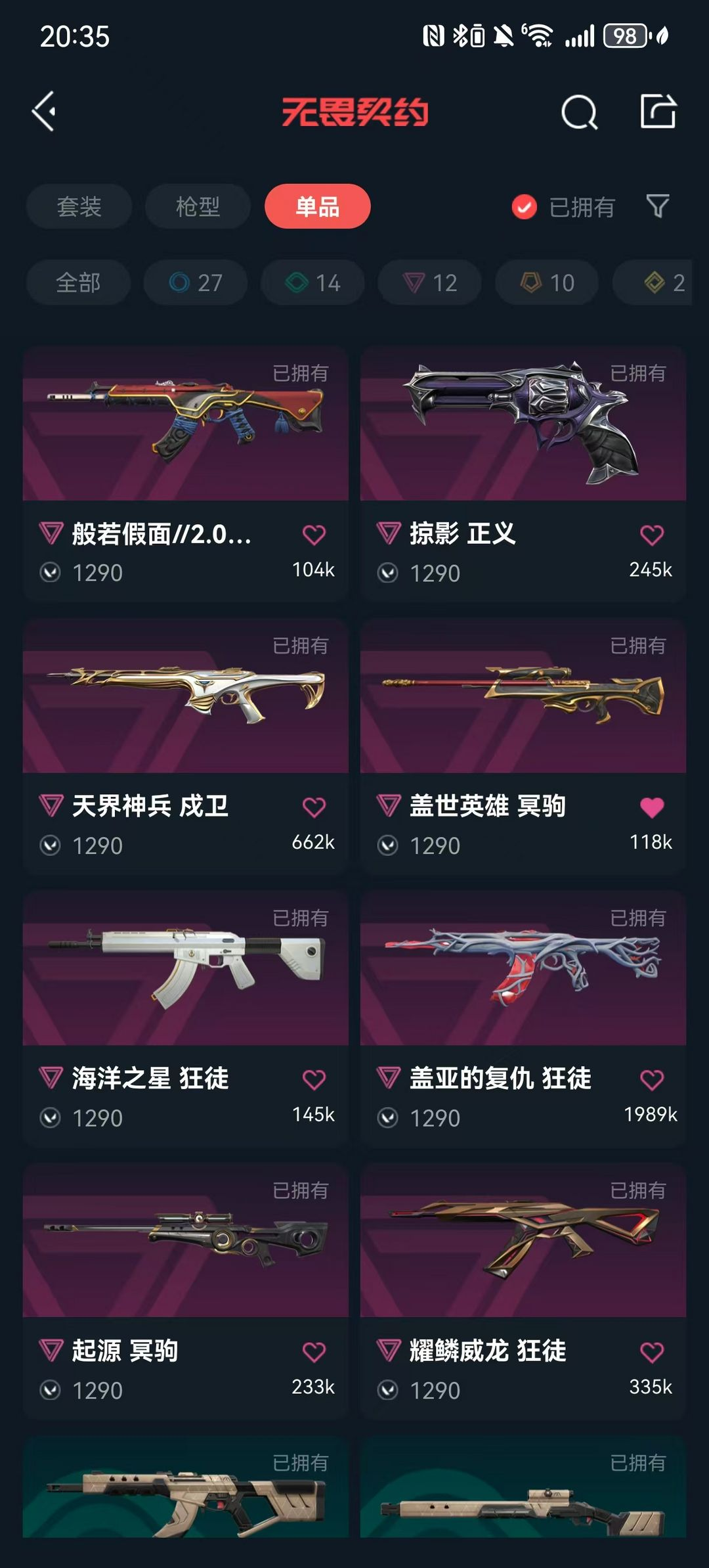Filter by the chip showing 14
Image resolution: width=709 pixels, height=1568 pixels.
tap(312, 282)
